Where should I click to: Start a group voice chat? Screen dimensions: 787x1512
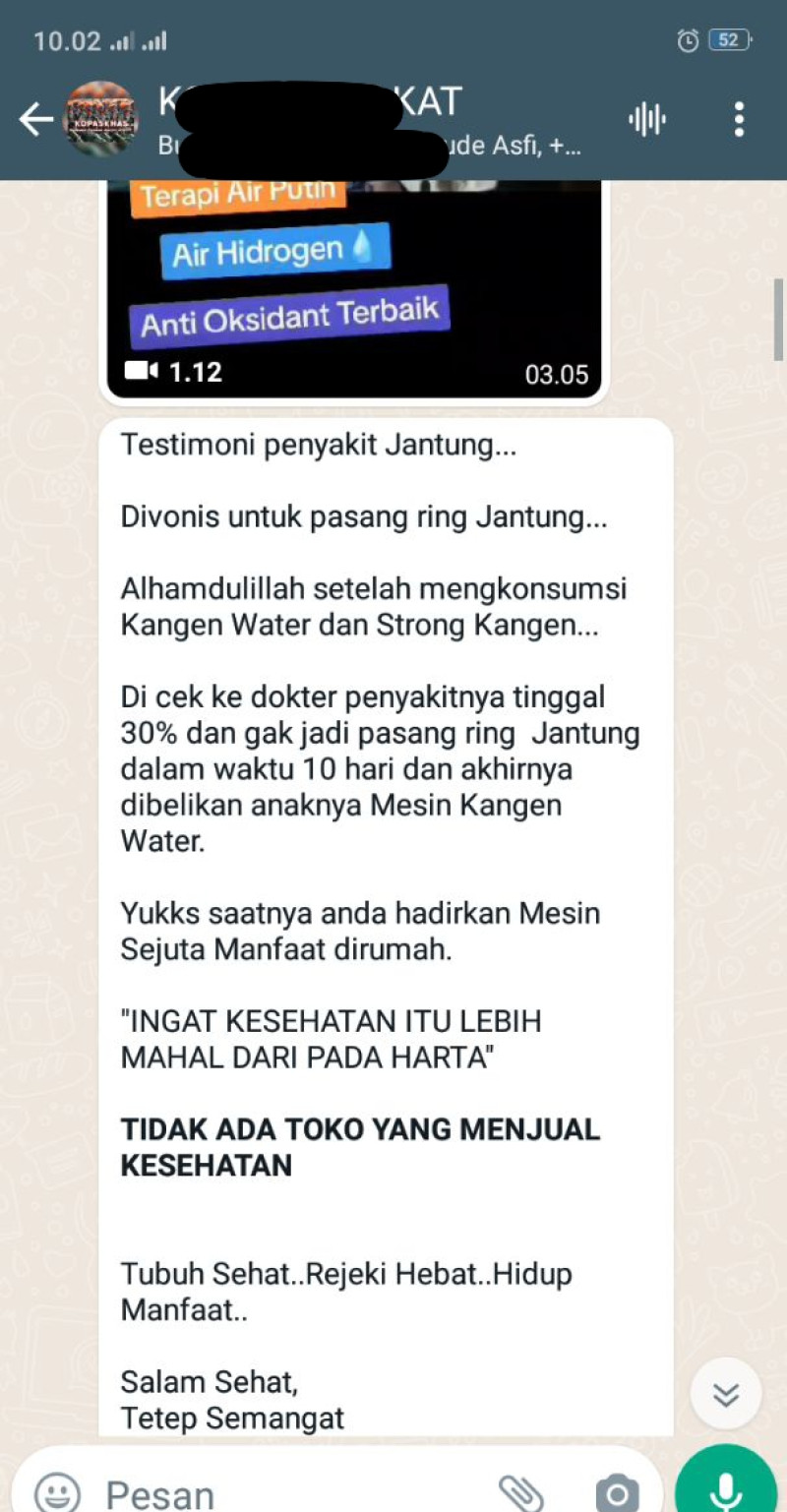tap(647, 120)
